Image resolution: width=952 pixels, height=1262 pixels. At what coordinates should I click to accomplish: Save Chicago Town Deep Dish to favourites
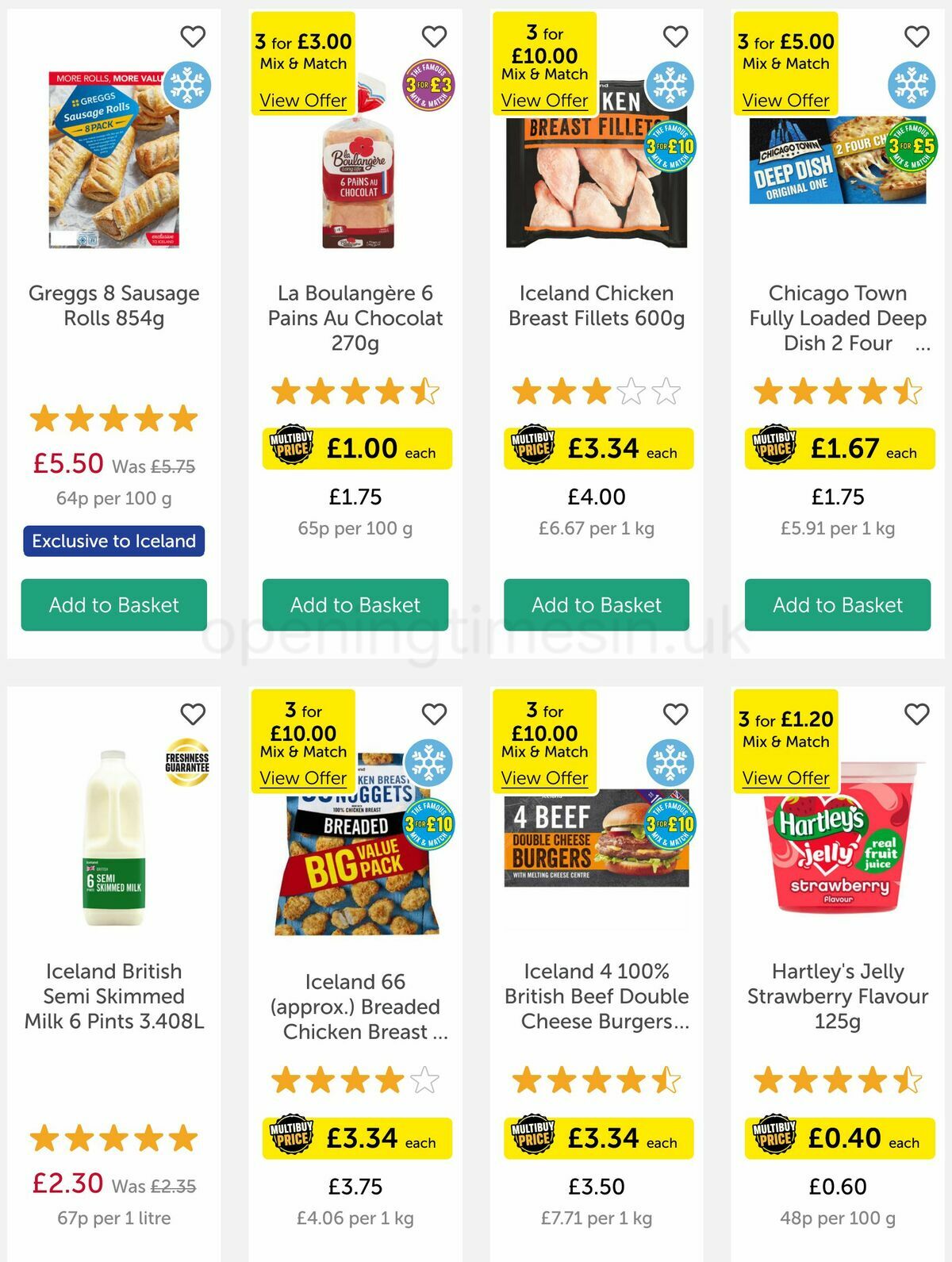[916, 36]
